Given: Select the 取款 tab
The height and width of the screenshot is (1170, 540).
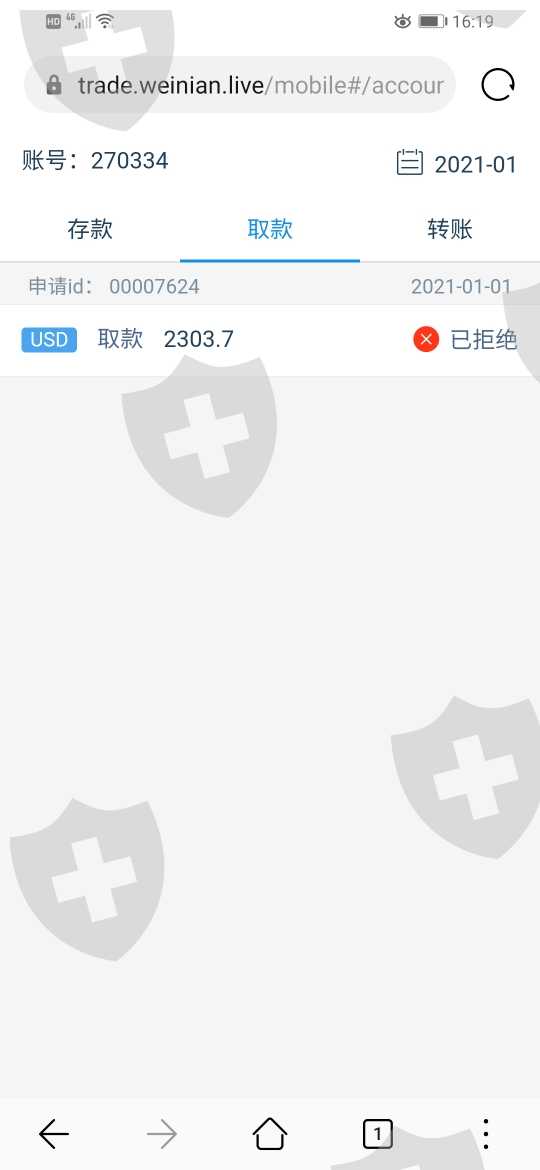Looking at the screenshot, I should pyautogui.click(x=270, y=229).
